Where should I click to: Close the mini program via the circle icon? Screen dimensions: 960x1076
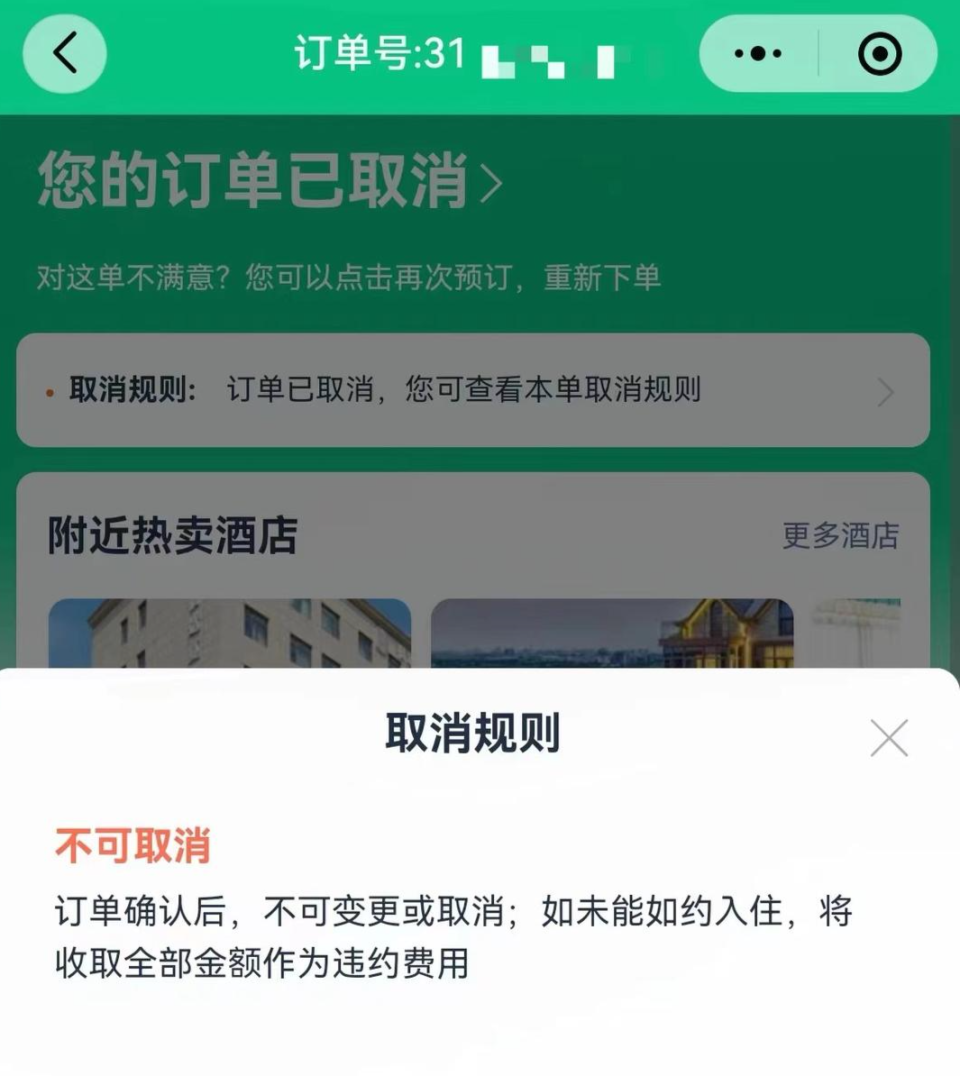point(879,54)
